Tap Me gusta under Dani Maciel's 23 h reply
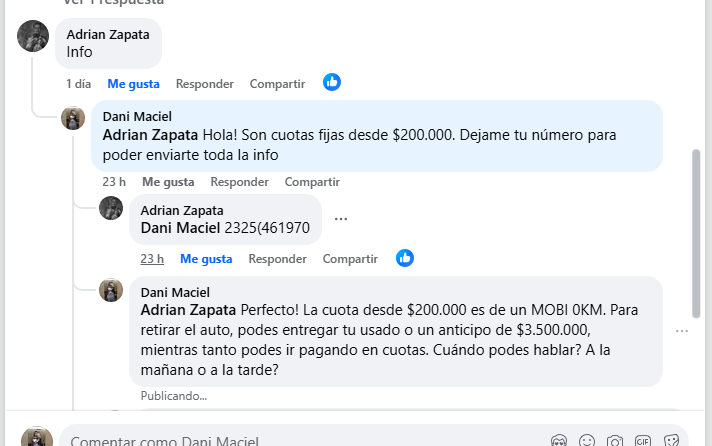The height and width of the screenshot is (446, 712). click(168, 182)
